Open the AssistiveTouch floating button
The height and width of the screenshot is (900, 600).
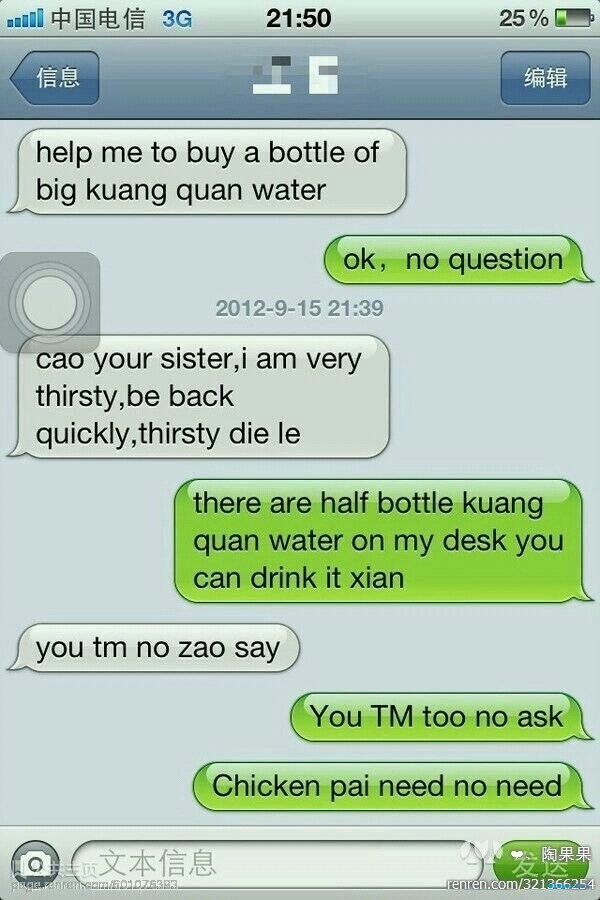click(49, 302)
